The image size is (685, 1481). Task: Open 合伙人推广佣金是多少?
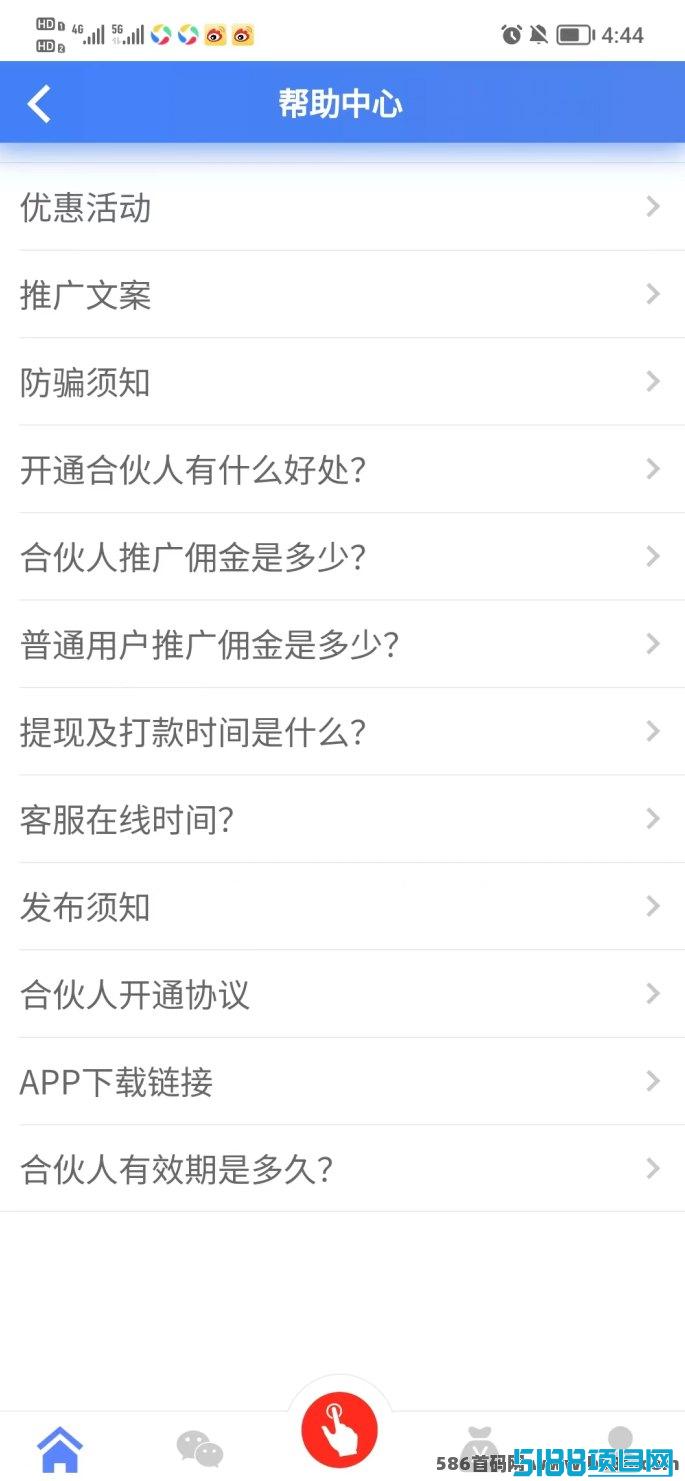[342, 556]
